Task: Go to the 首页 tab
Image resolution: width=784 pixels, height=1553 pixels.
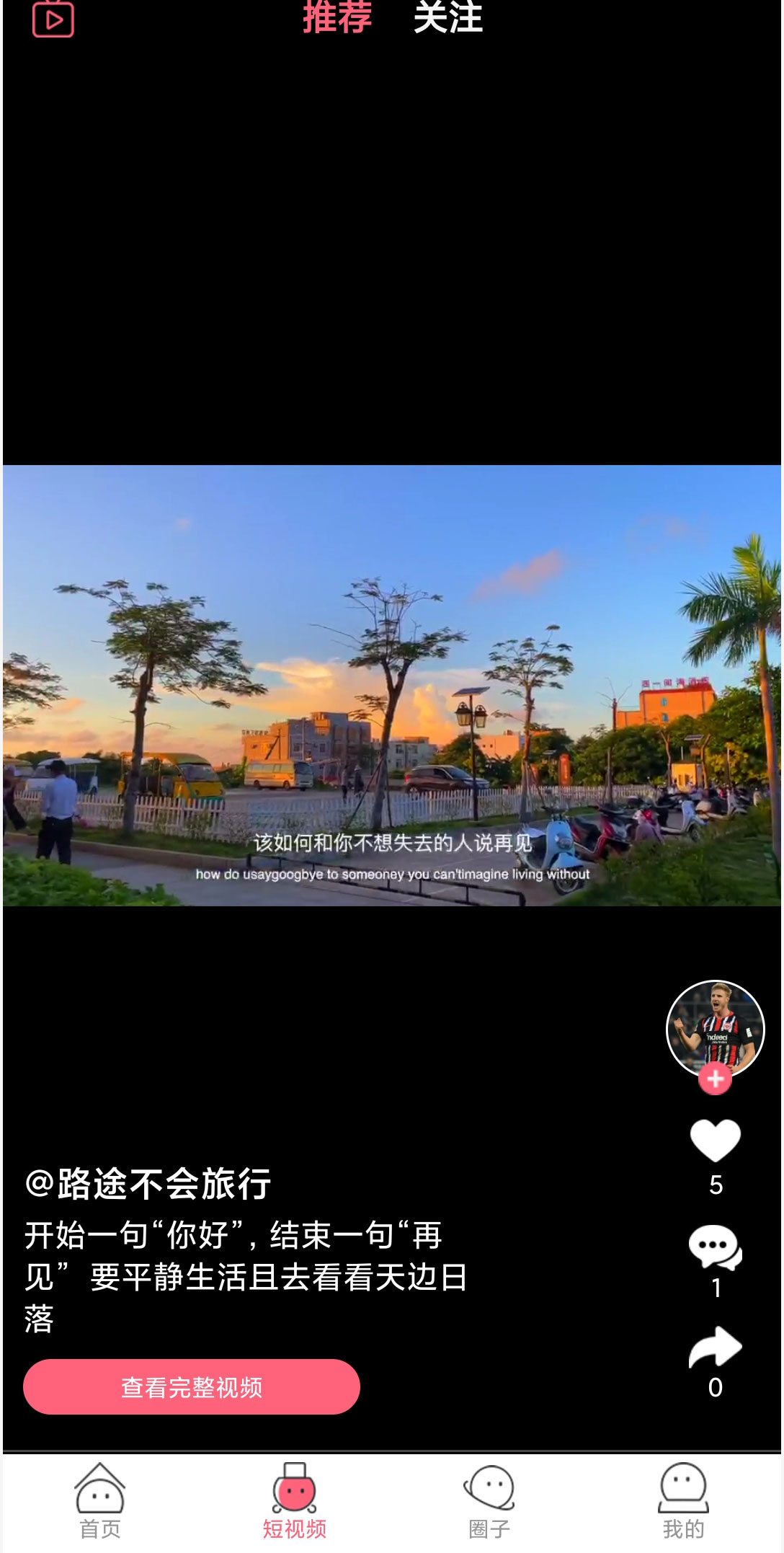Action: coord(99,1501)
